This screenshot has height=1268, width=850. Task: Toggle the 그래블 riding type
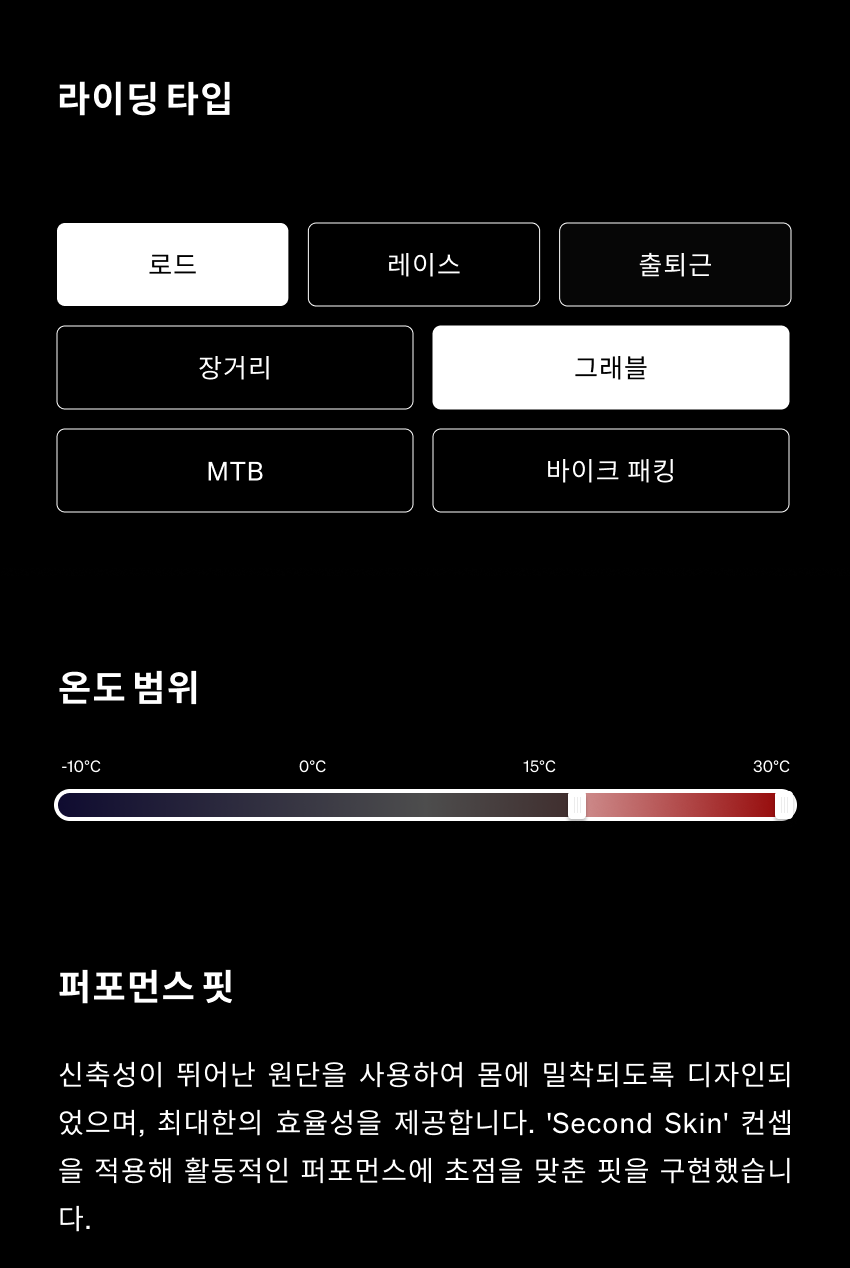(x=610, y=367)
